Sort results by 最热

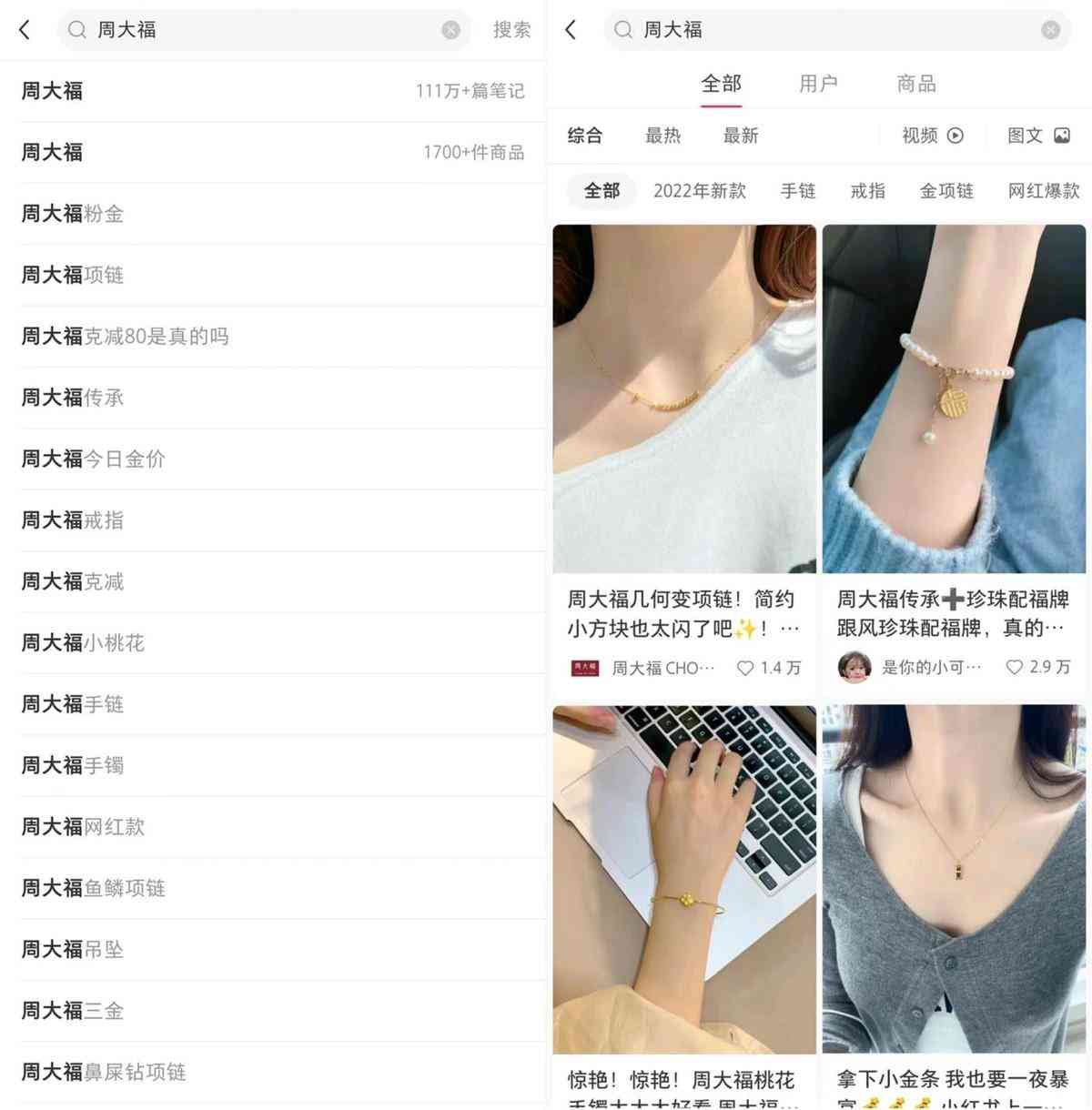coord(662,136)
